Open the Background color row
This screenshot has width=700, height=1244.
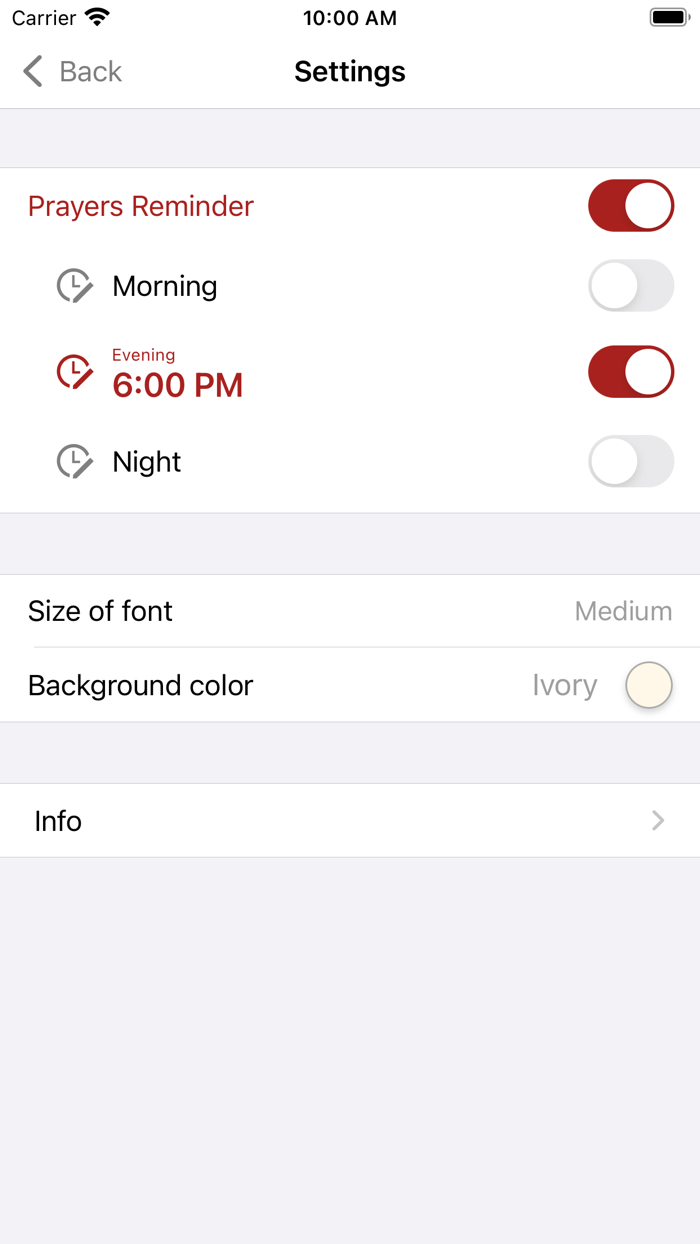(350, 685)
